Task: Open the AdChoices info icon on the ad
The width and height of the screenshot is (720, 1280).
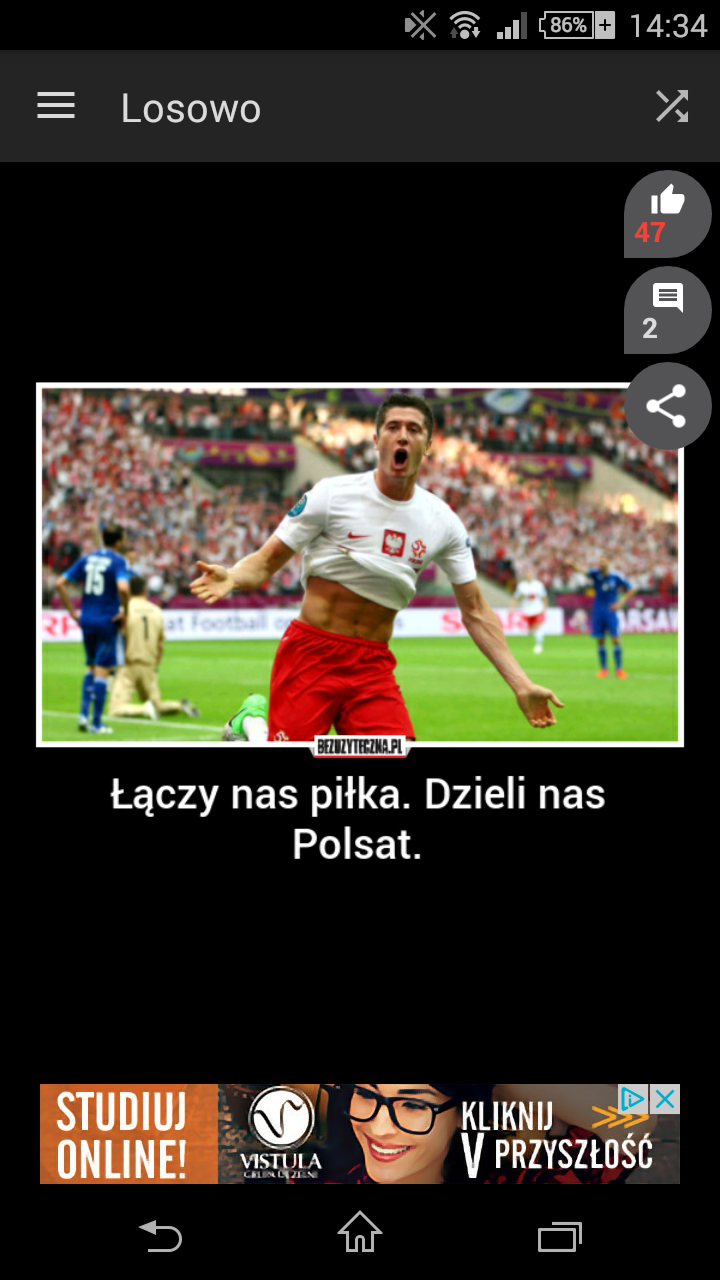Action: pos(634,1099)
